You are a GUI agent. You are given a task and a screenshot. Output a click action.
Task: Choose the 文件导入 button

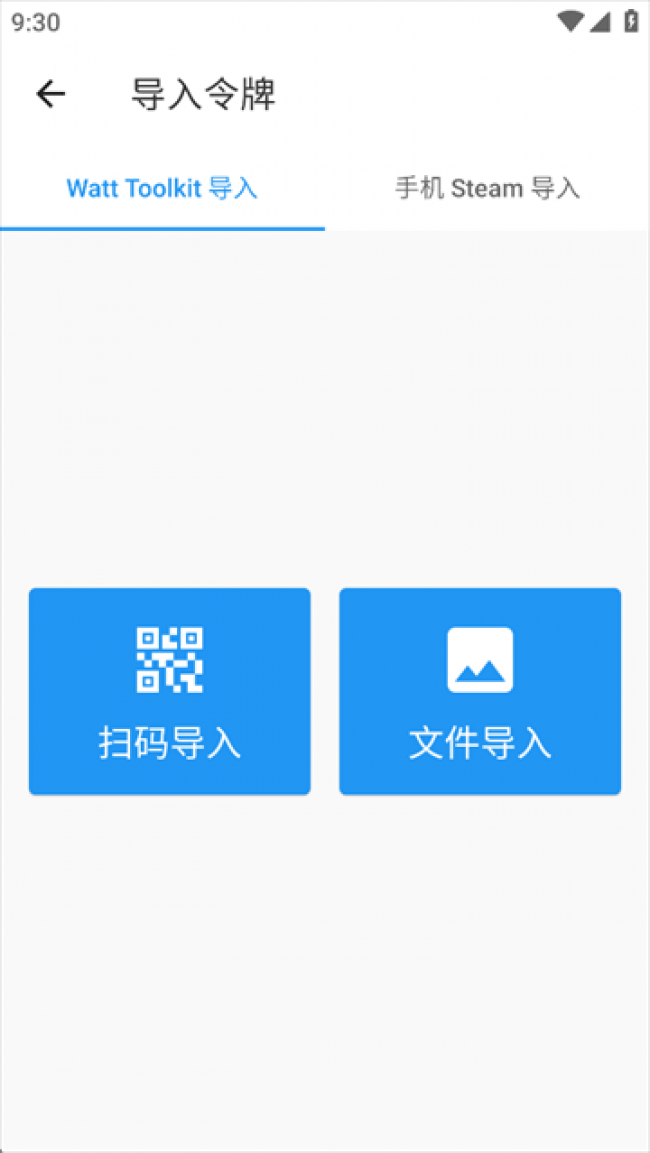pyautogui.click(x=480, y=691)
